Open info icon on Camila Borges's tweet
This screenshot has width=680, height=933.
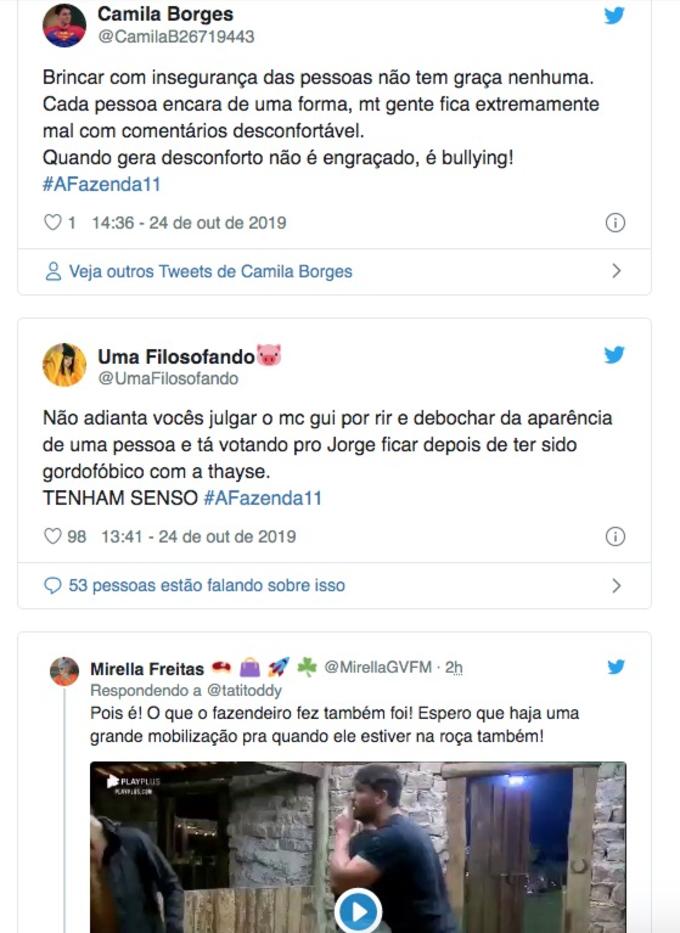coord(616,223)
